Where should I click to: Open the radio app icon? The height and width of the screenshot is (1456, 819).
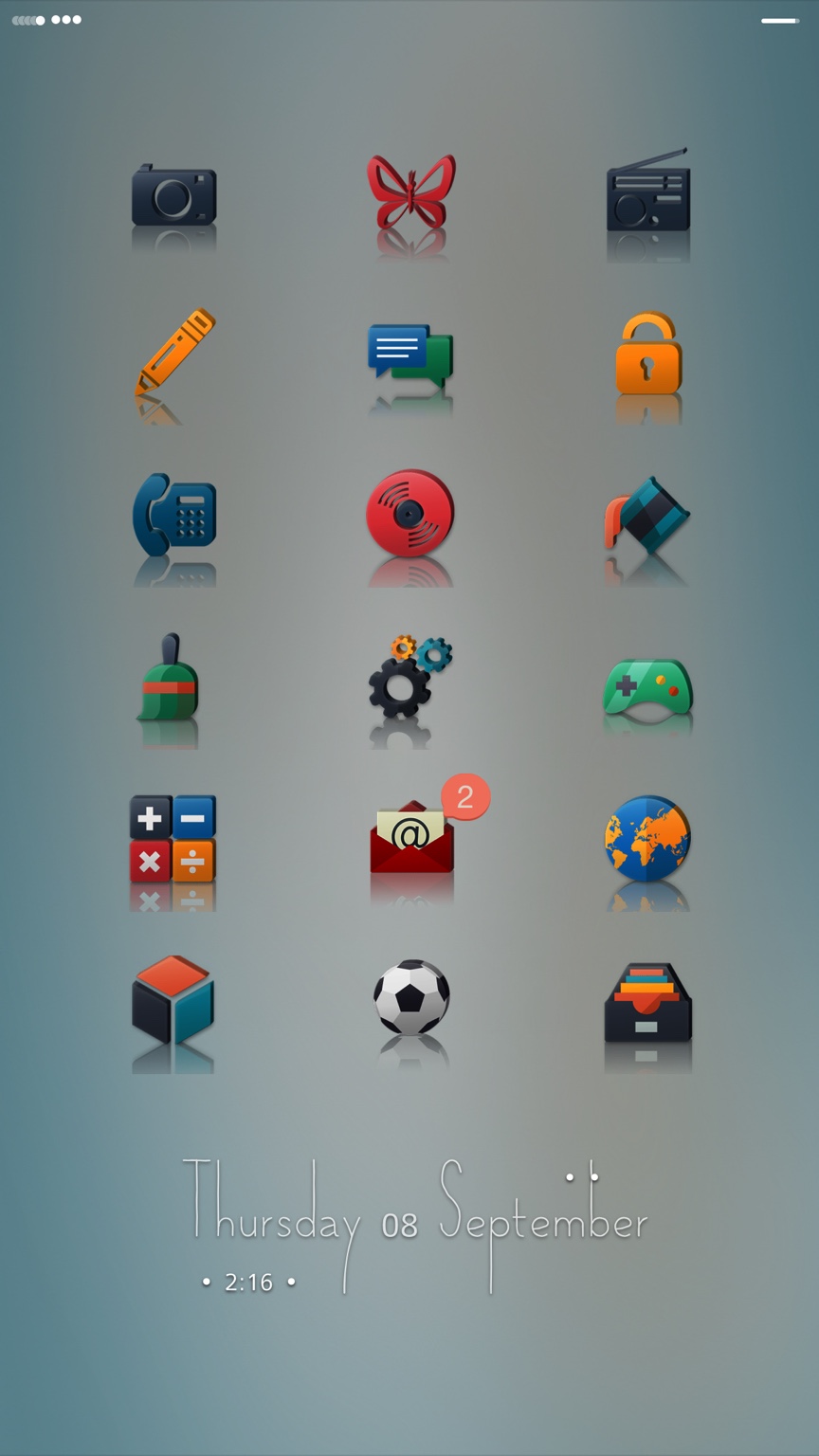click(648, 192)
